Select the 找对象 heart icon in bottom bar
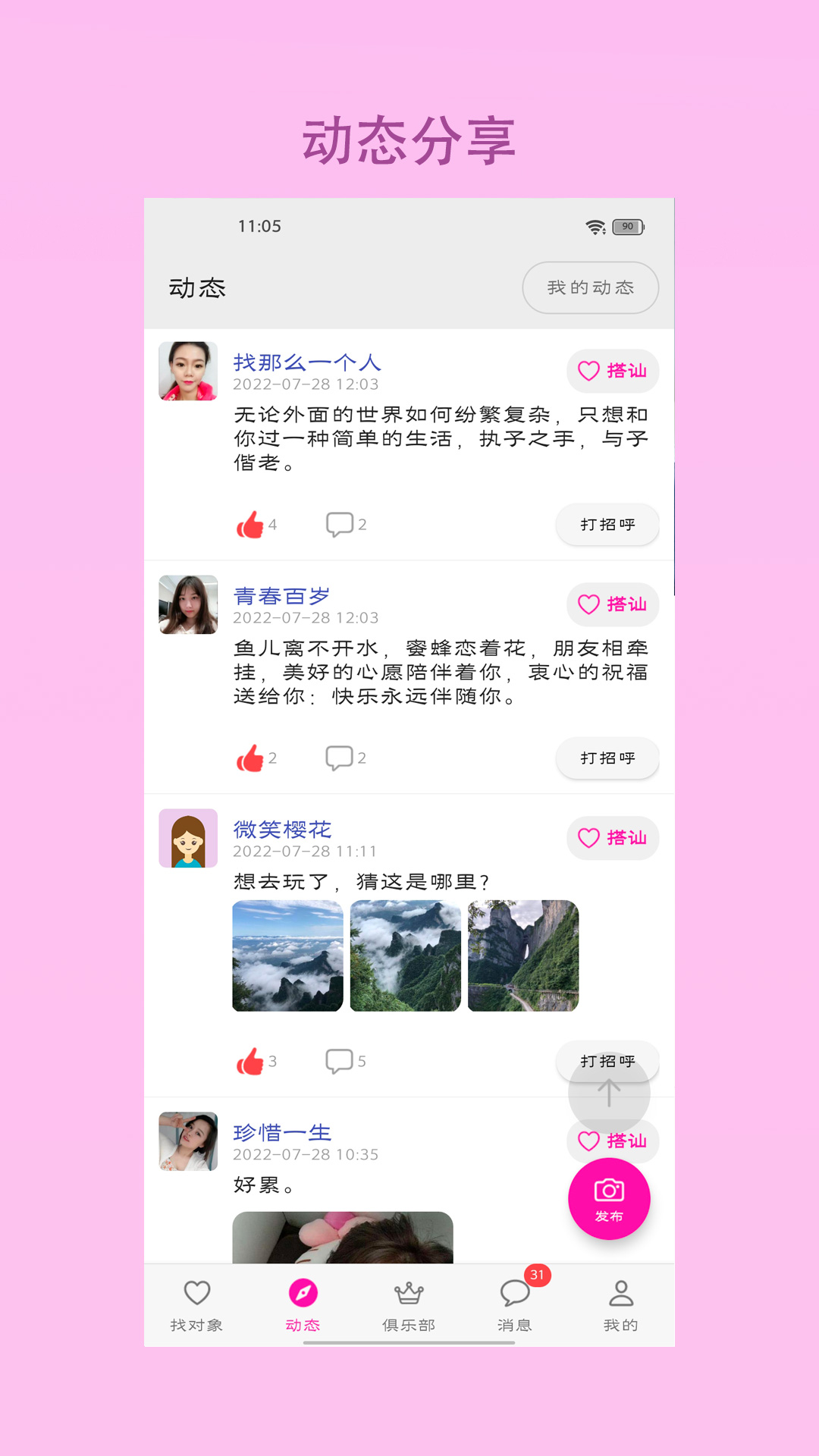Viewport: 819px width, 1456px height. (196, 1291)
